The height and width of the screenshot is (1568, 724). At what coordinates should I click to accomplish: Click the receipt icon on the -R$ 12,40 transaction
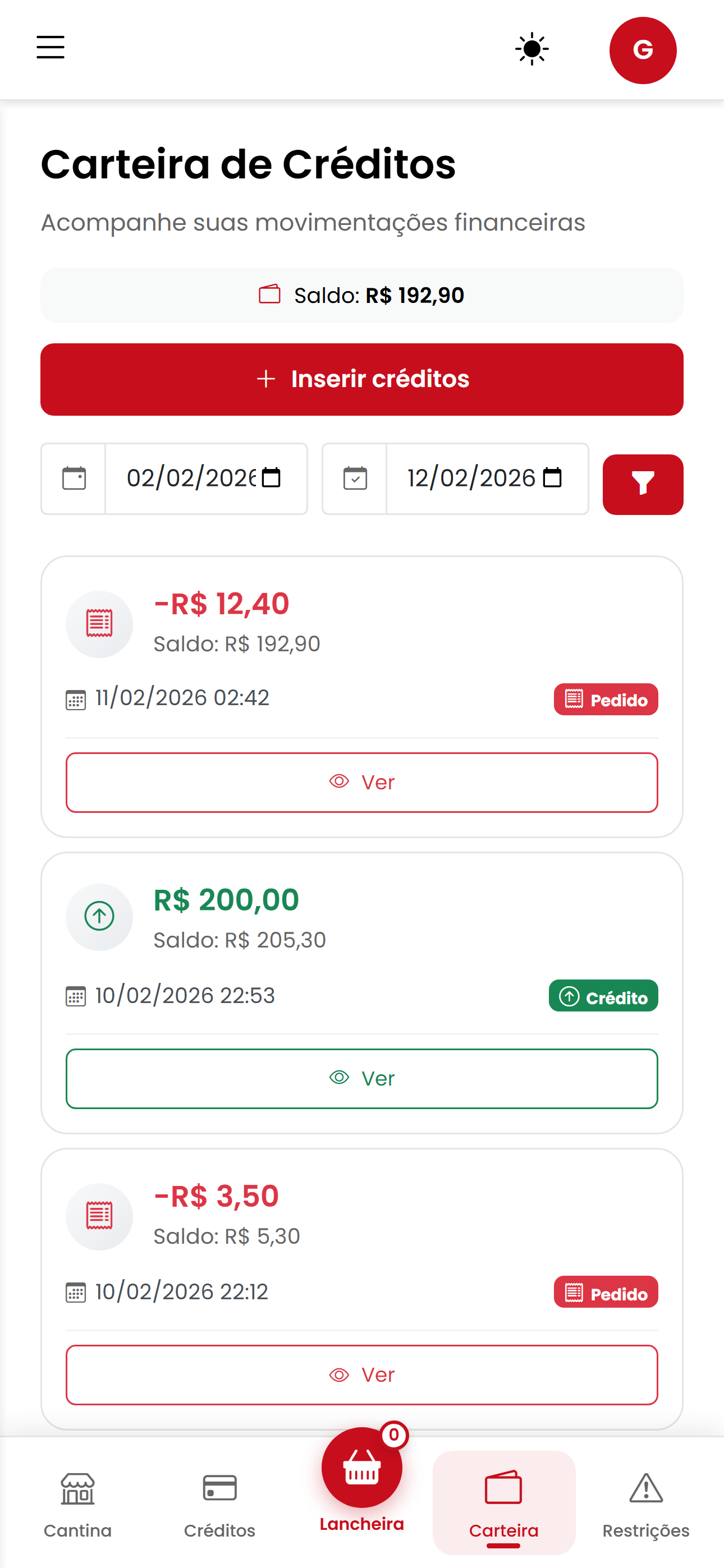point(99,623)
